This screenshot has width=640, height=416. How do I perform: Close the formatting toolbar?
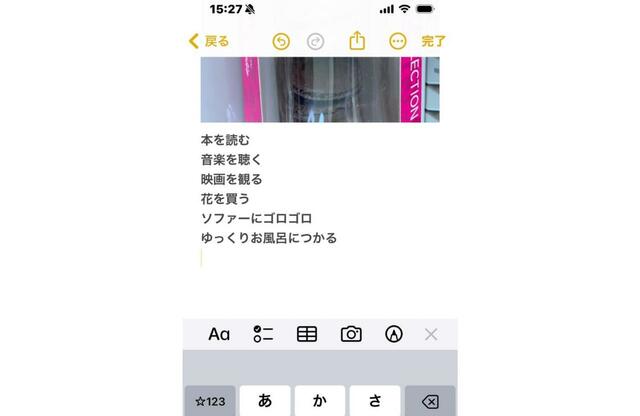click(x=431, y=334)
